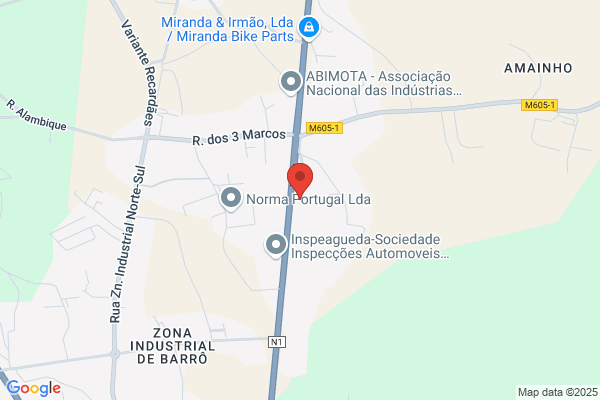Open the Norma Portugal Lda place marker
This screenshot has width=600, height=400.
click(x=231, y=199)
